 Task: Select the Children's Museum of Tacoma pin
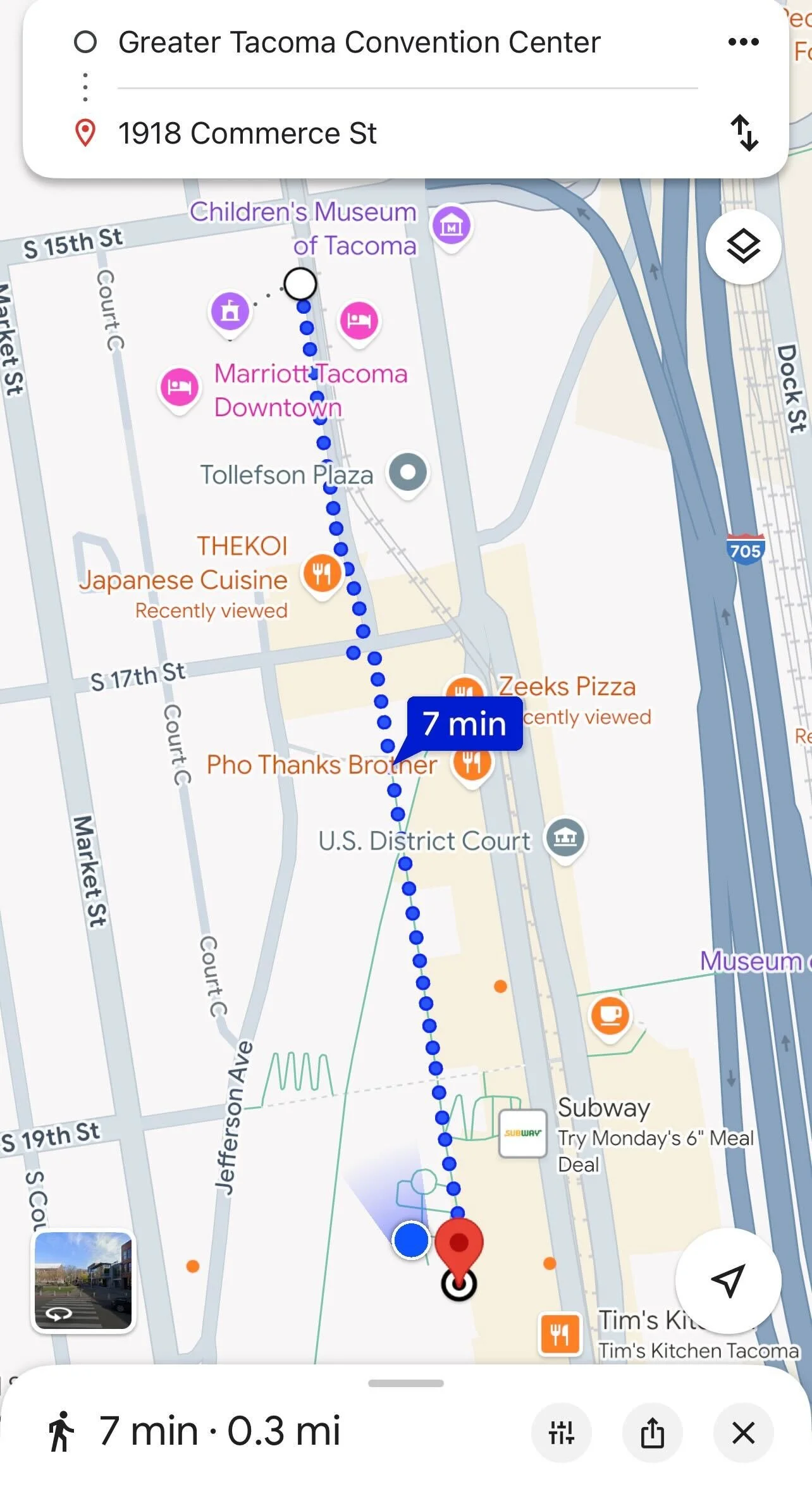pyautogui.click(x=451, y=226)
